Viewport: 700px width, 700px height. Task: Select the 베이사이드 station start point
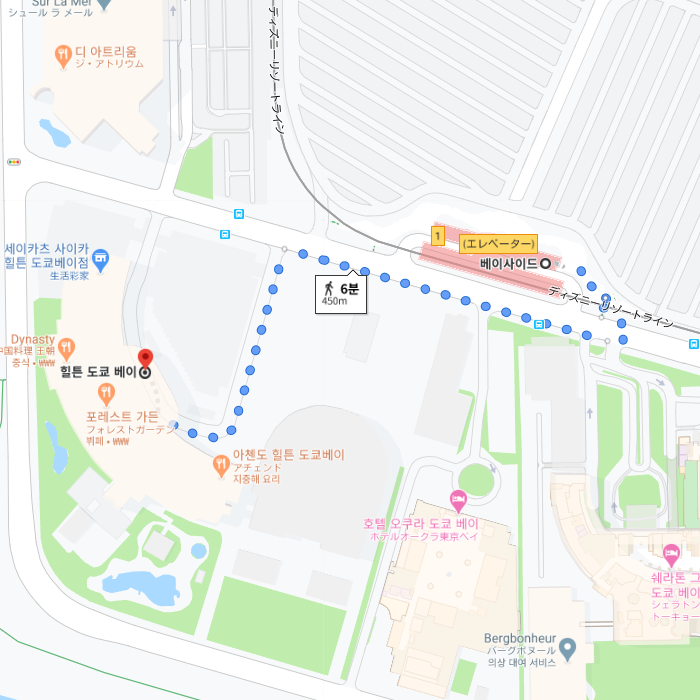click(x=546, y=263)
